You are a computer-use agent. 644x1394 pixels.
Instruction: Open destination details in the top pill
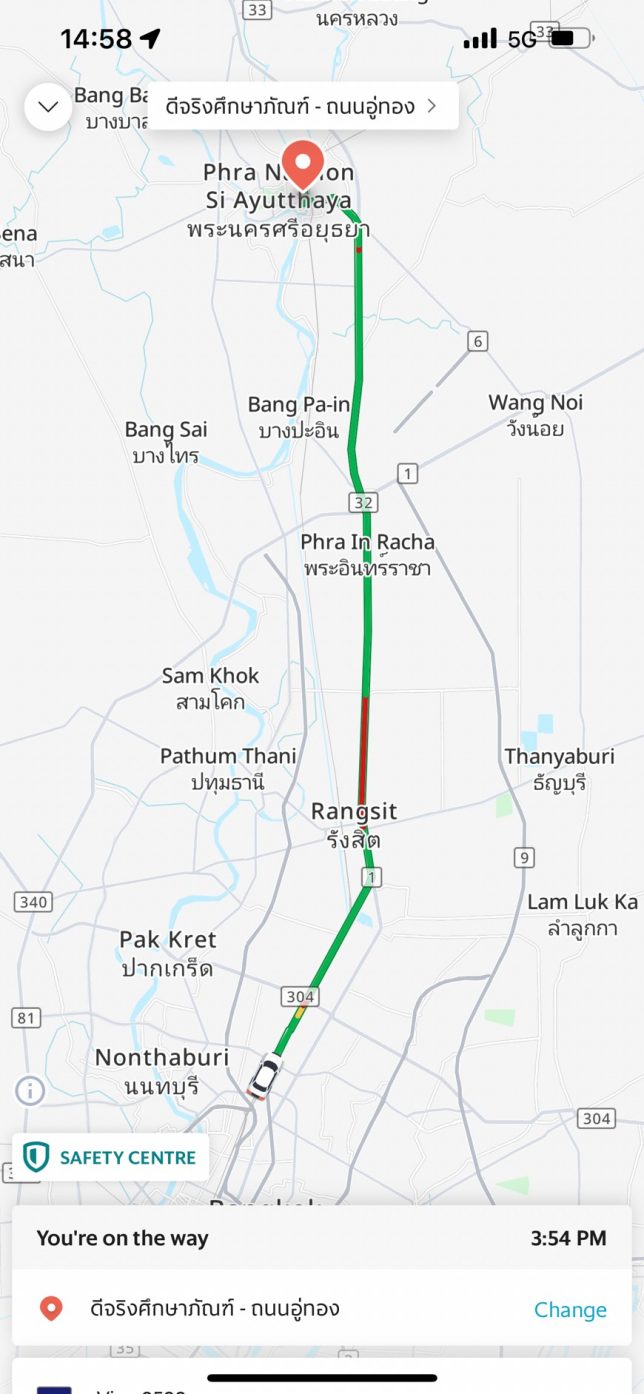(304, 106)
